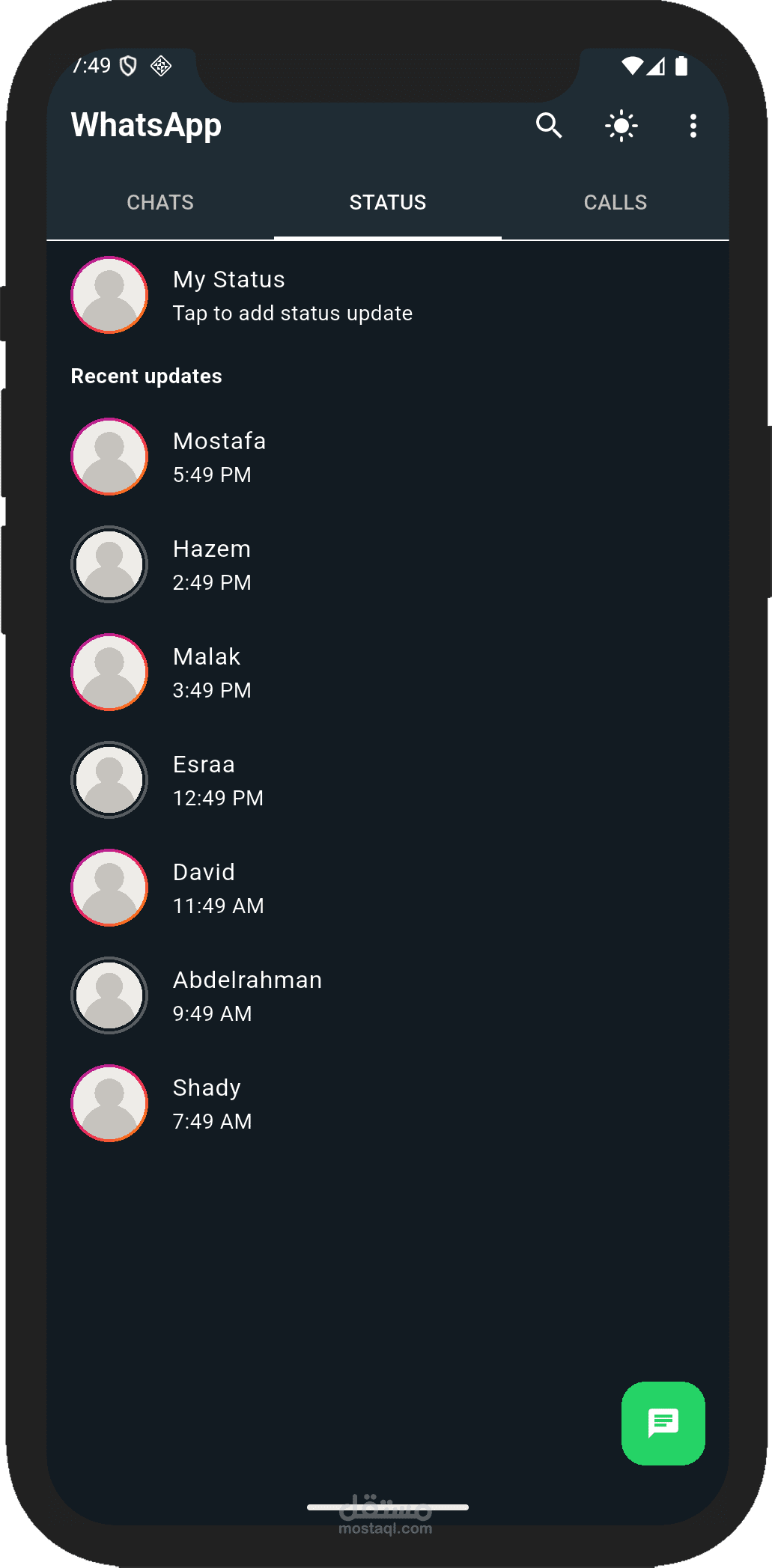Screen dimensions: 772x1568
Task: Open Abdelrahman's status update
Action: point(388,995)
